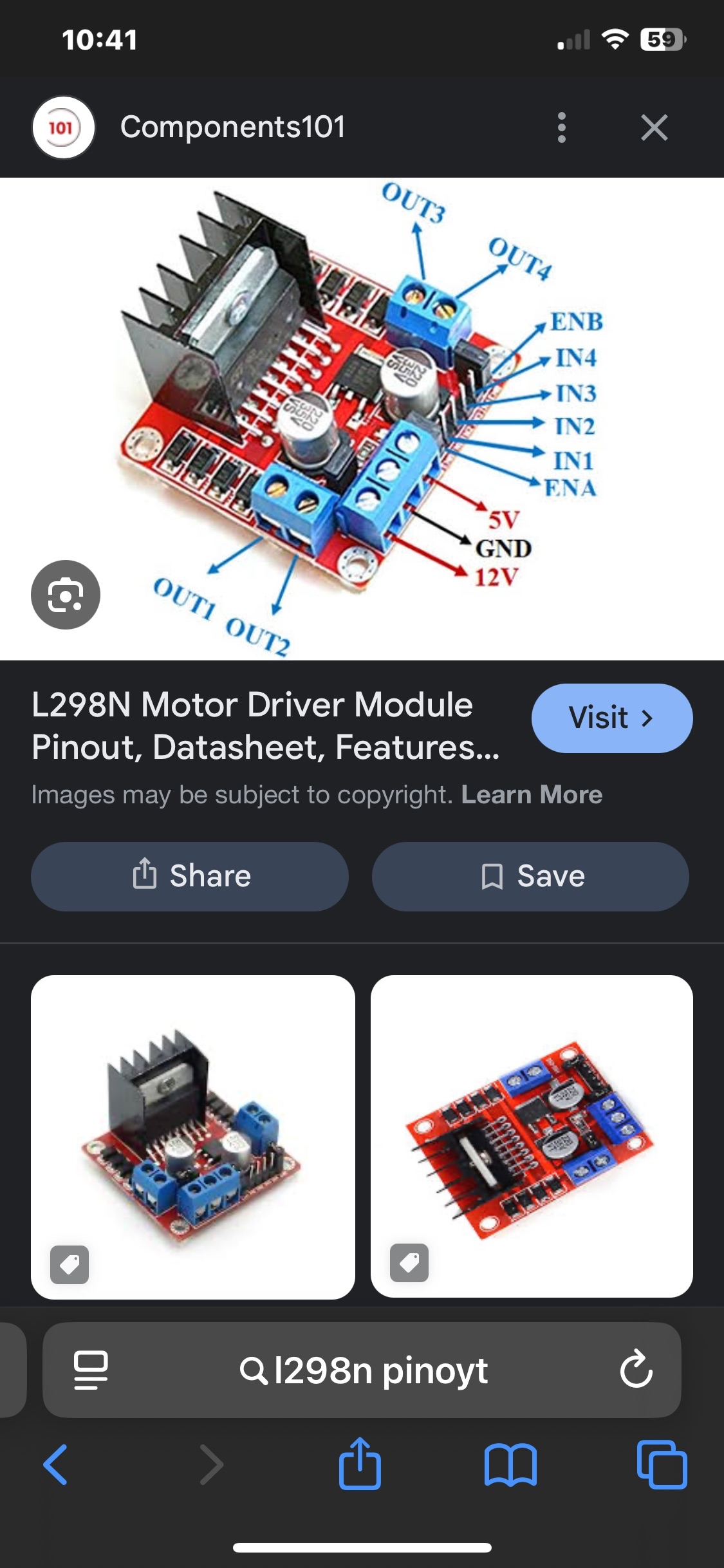Screen dimensions: 724x1568
Task: Show Safari bookmarks
Action: coord(510,1464)
